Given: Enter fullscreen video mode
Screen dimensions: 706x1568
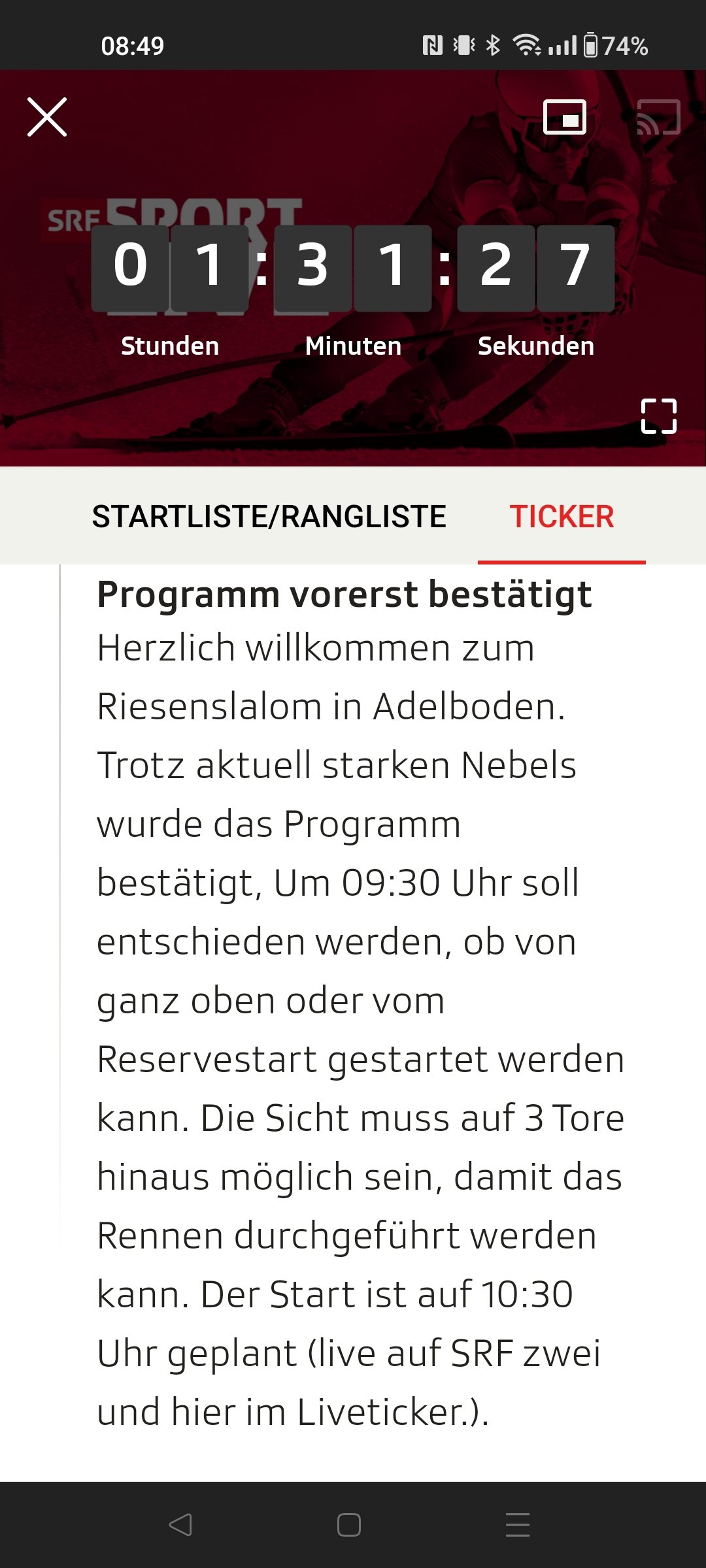Looking at the screenshot, I should (658, 416).
